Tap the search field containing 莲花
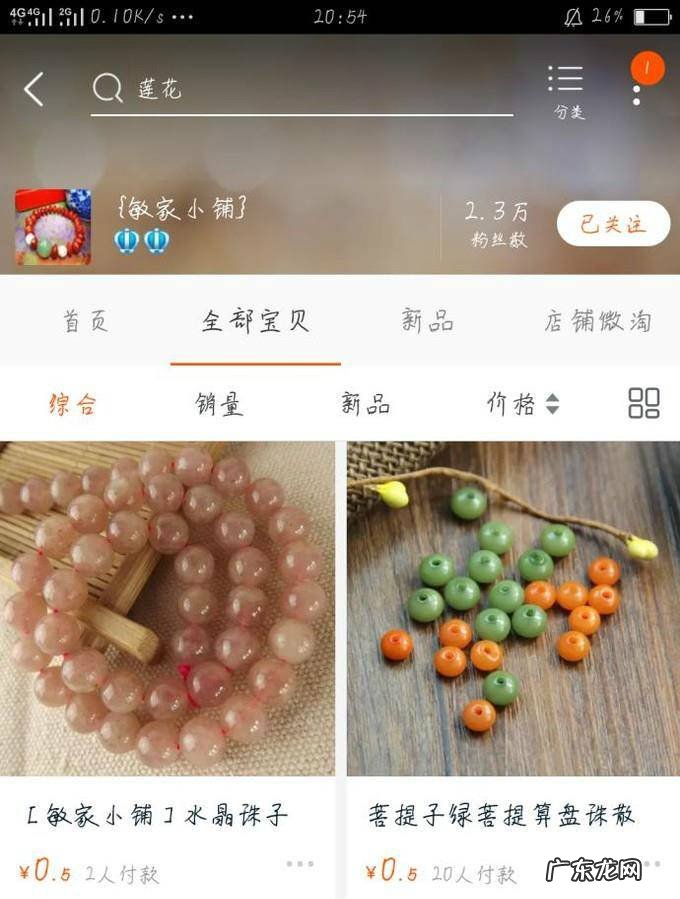The height and width of the screenshot is (899, 680). tap(300, 89)
